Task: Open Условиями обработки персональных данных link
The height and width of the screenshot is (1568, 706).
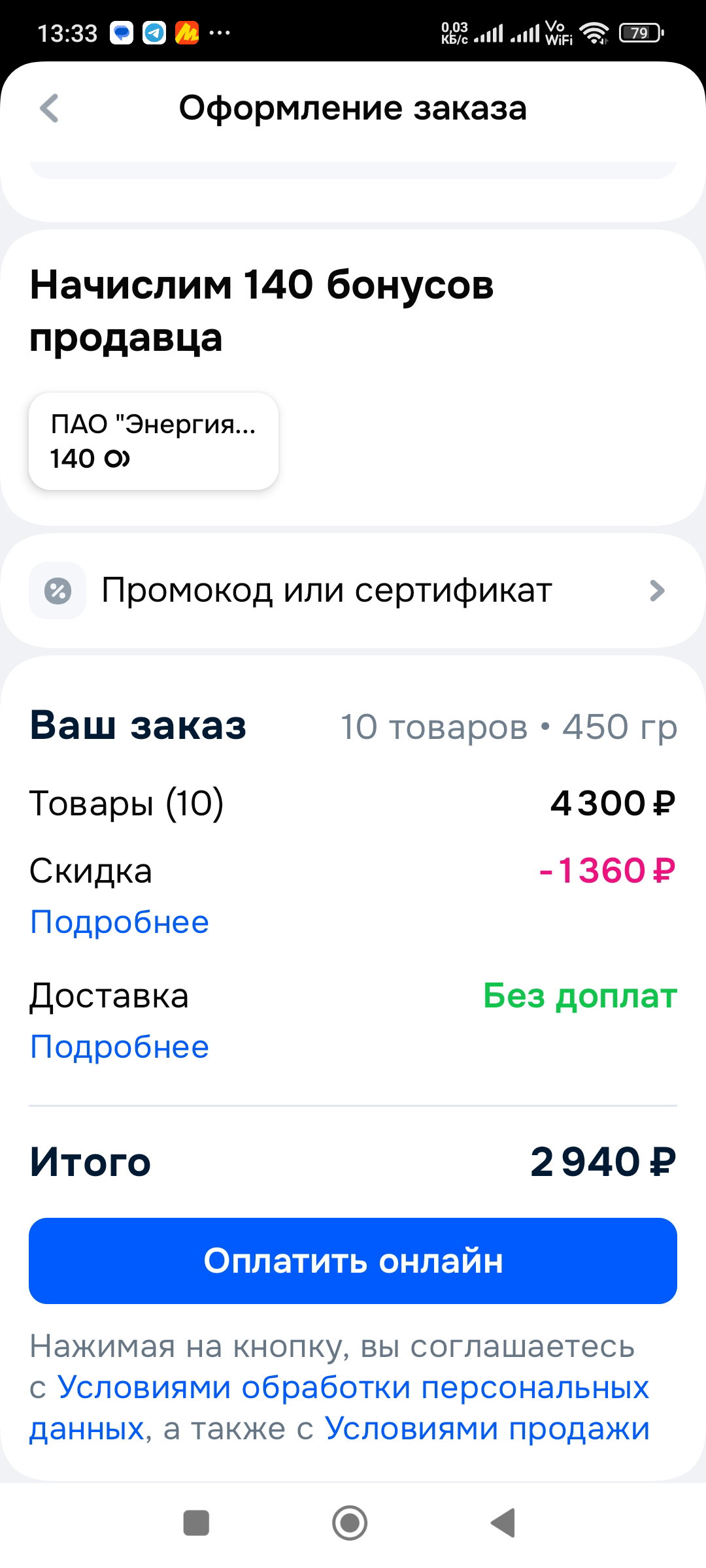Action: 353,1388
